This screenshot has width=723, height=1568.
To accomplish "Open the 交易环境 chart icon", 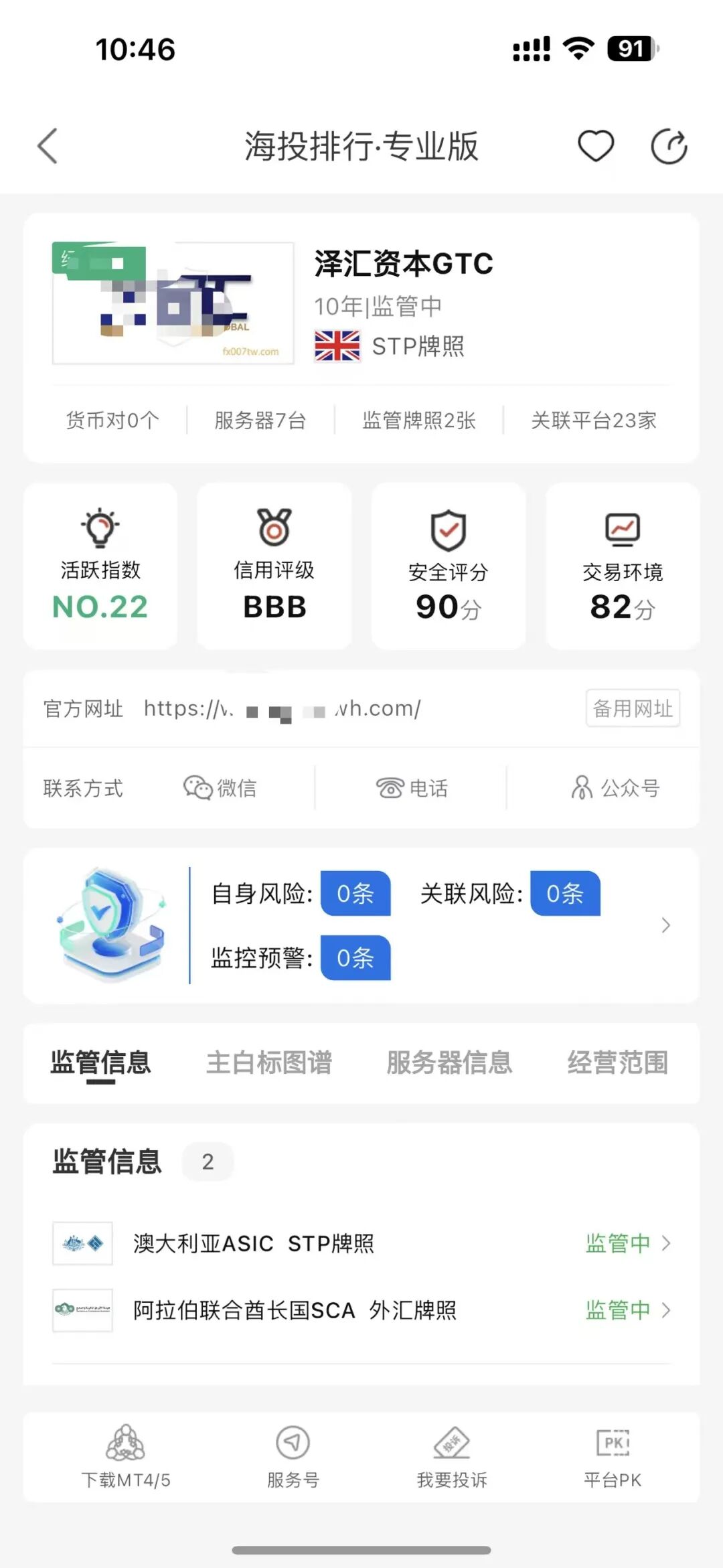I will (622, 530).
